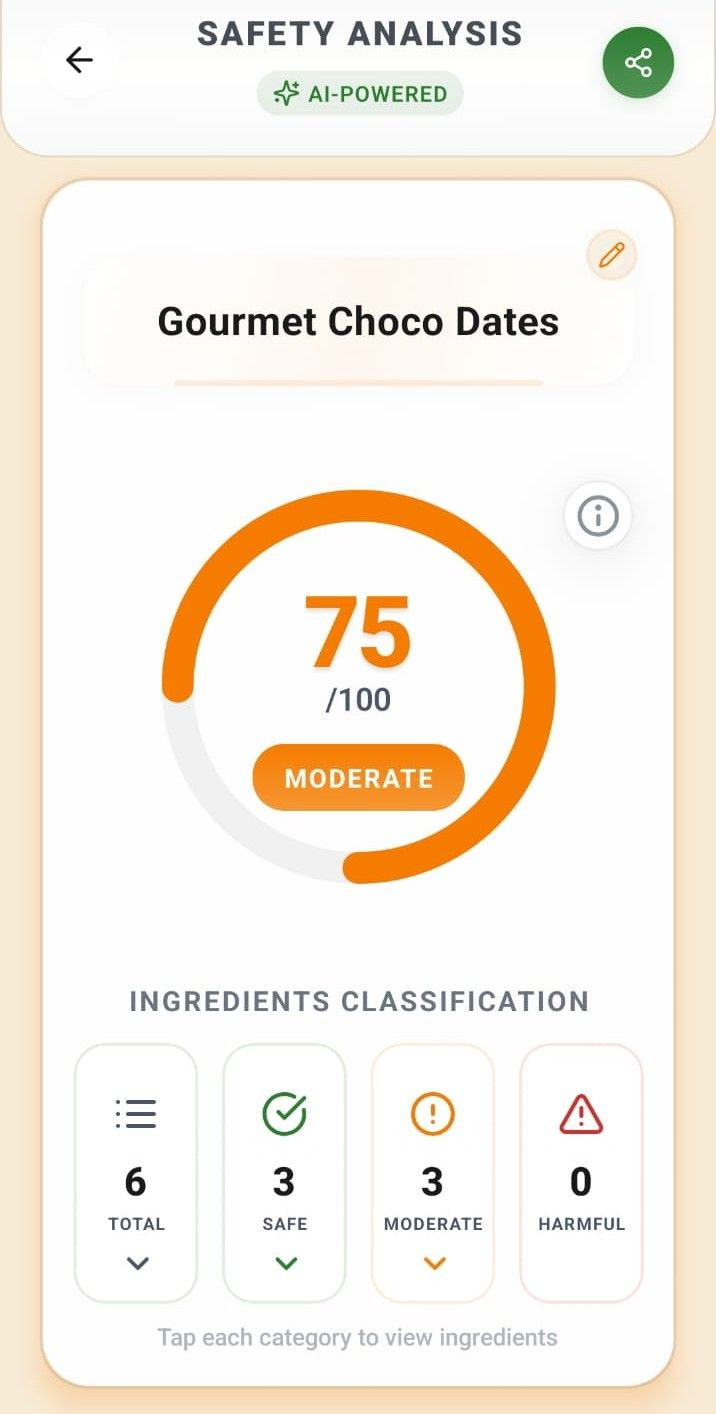Select the Harmful ingredients card
The height and width of the screenshot is (1414, 716).
(x=581, y=1173)
